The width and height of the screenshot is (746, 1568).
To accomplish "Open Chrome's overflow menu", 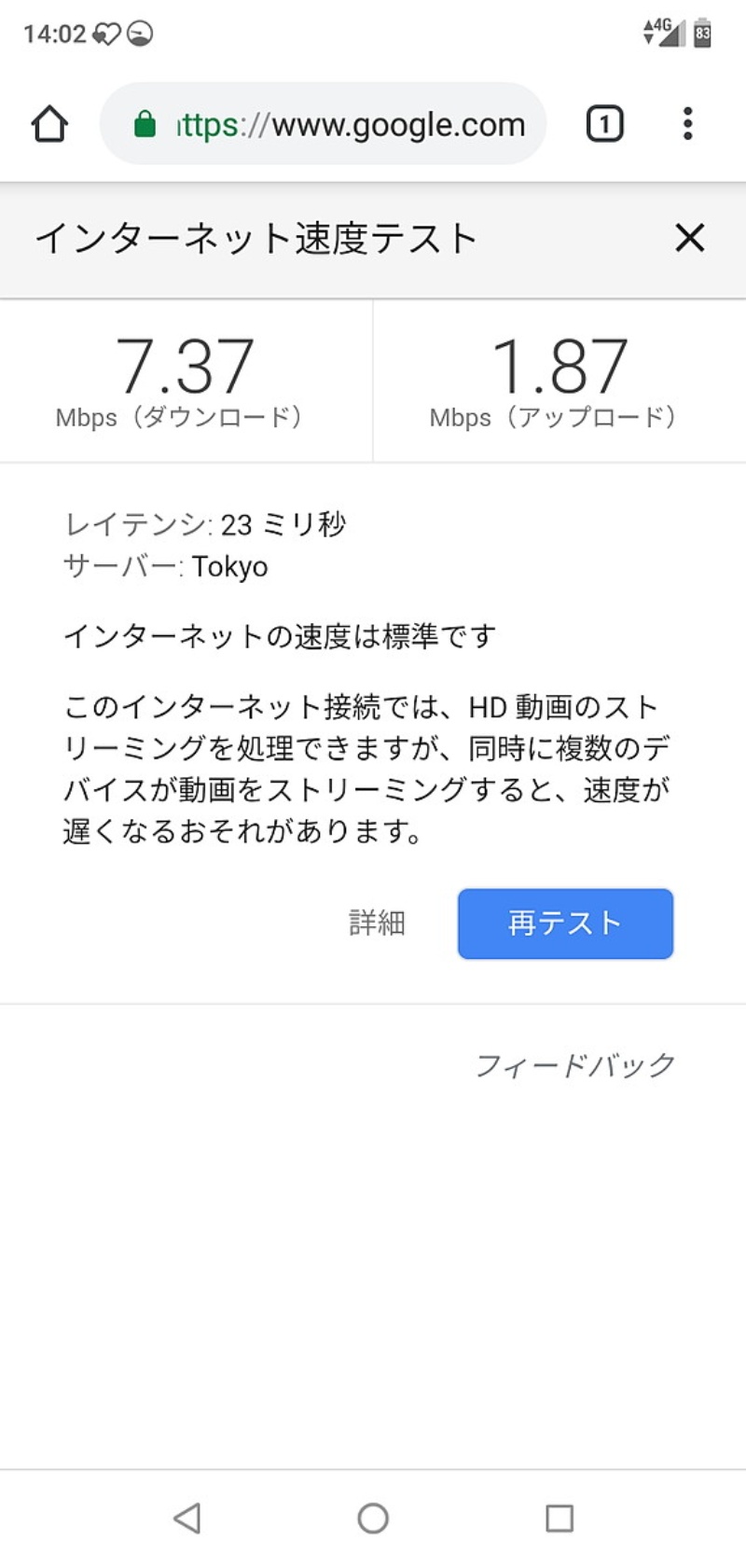I will (687, 123).
